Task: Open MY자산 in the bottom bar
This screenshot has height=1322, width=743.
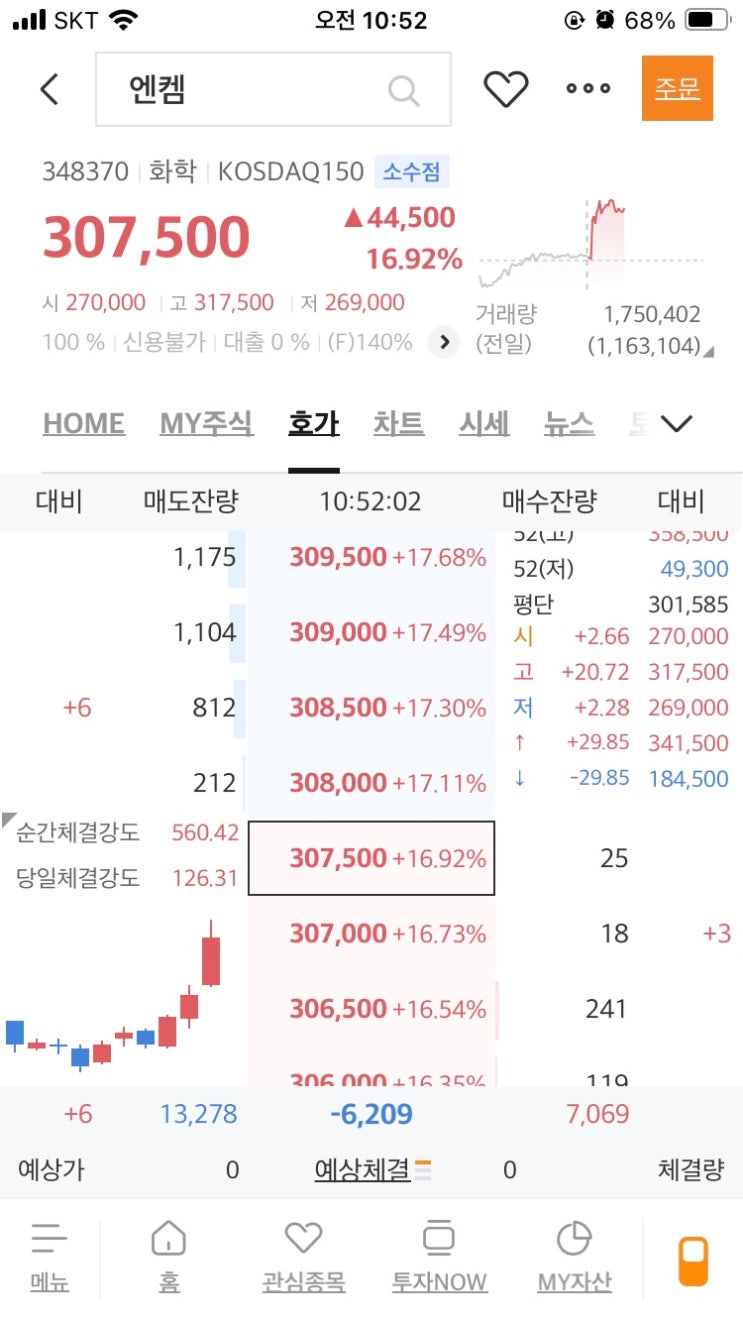Action: coord(573,1258)
